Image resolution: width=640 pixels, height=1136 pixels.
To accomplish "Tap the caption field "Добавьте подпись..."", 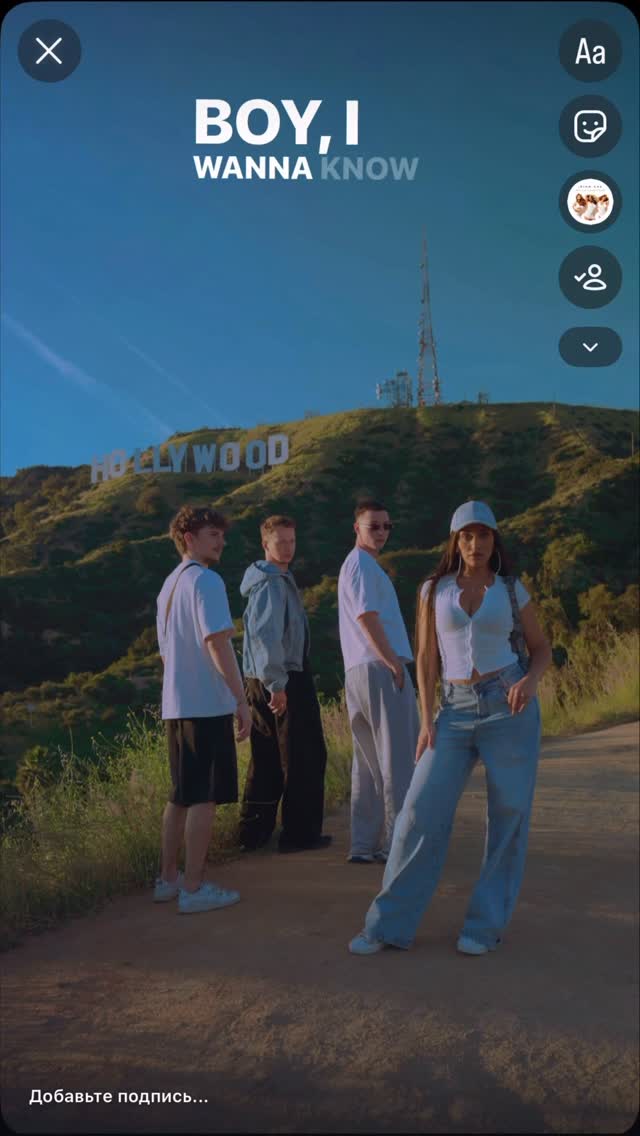I will (x=118, y=1097).
